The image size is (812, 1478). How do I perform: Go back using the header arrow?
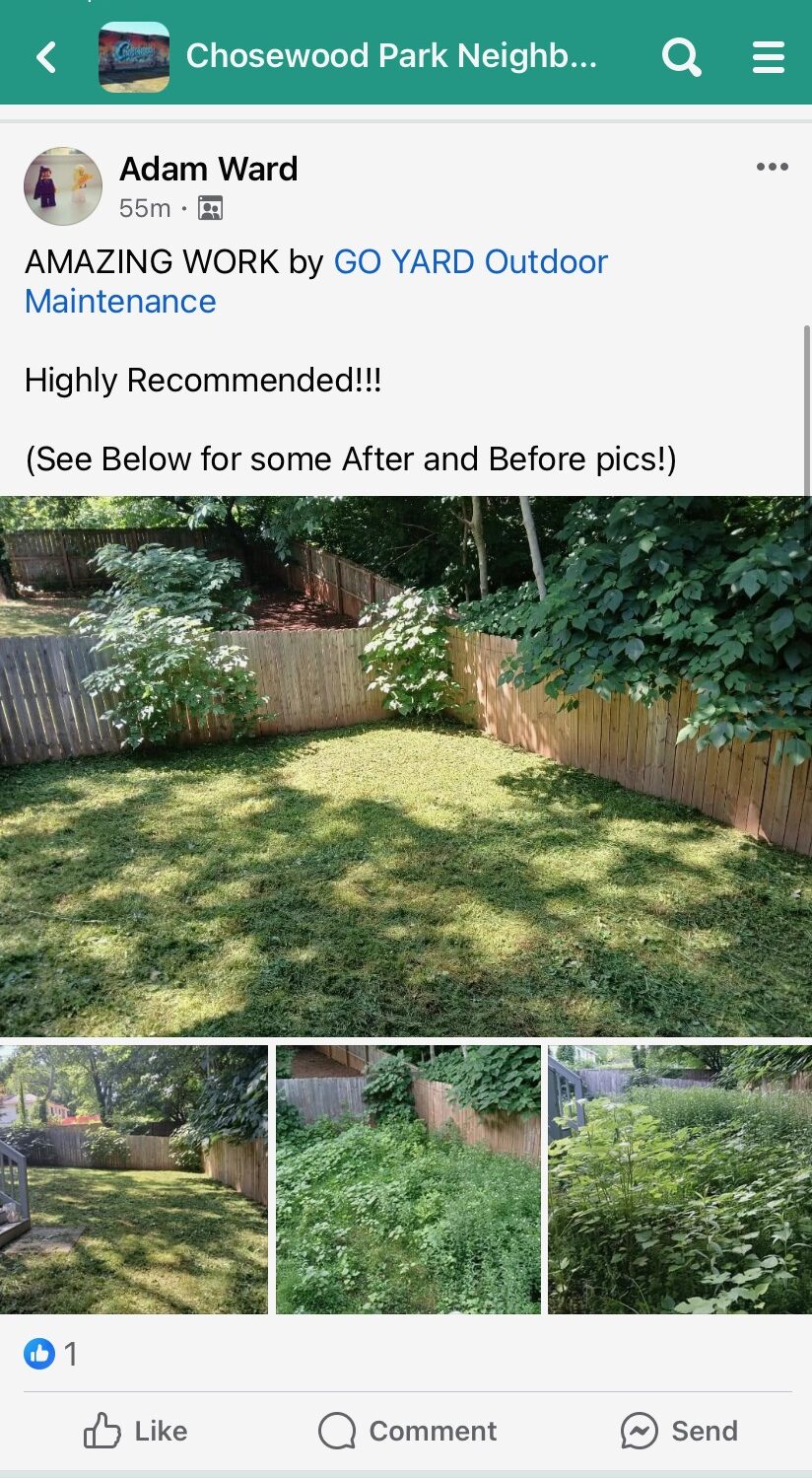pos(46,57)
